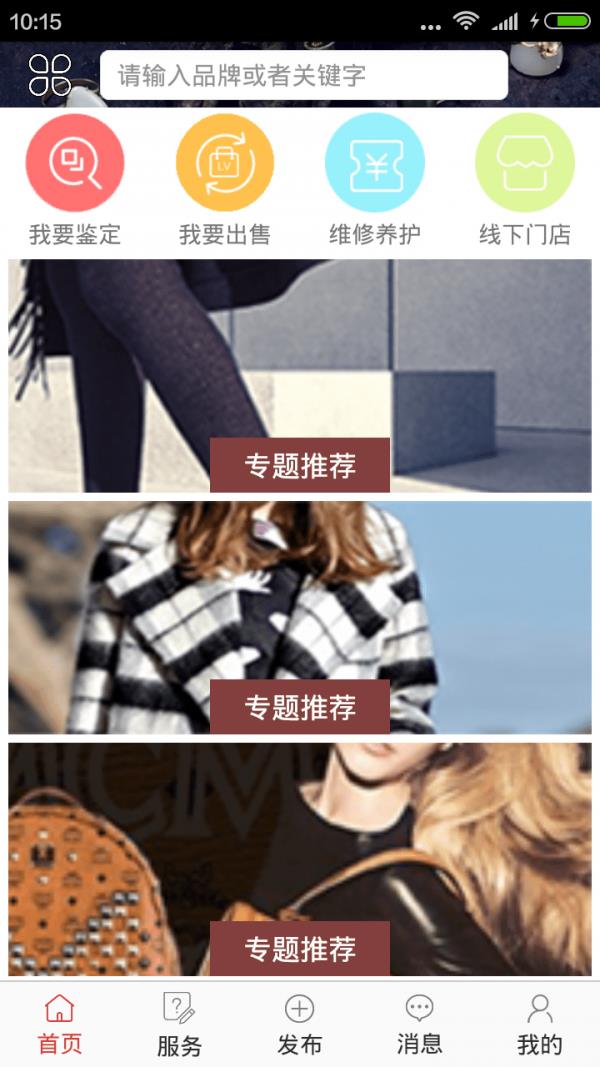Viewport: 600px width, 1067px height.
Task: Tap the brand or keyword search box
Action: [x=304, y=75]
